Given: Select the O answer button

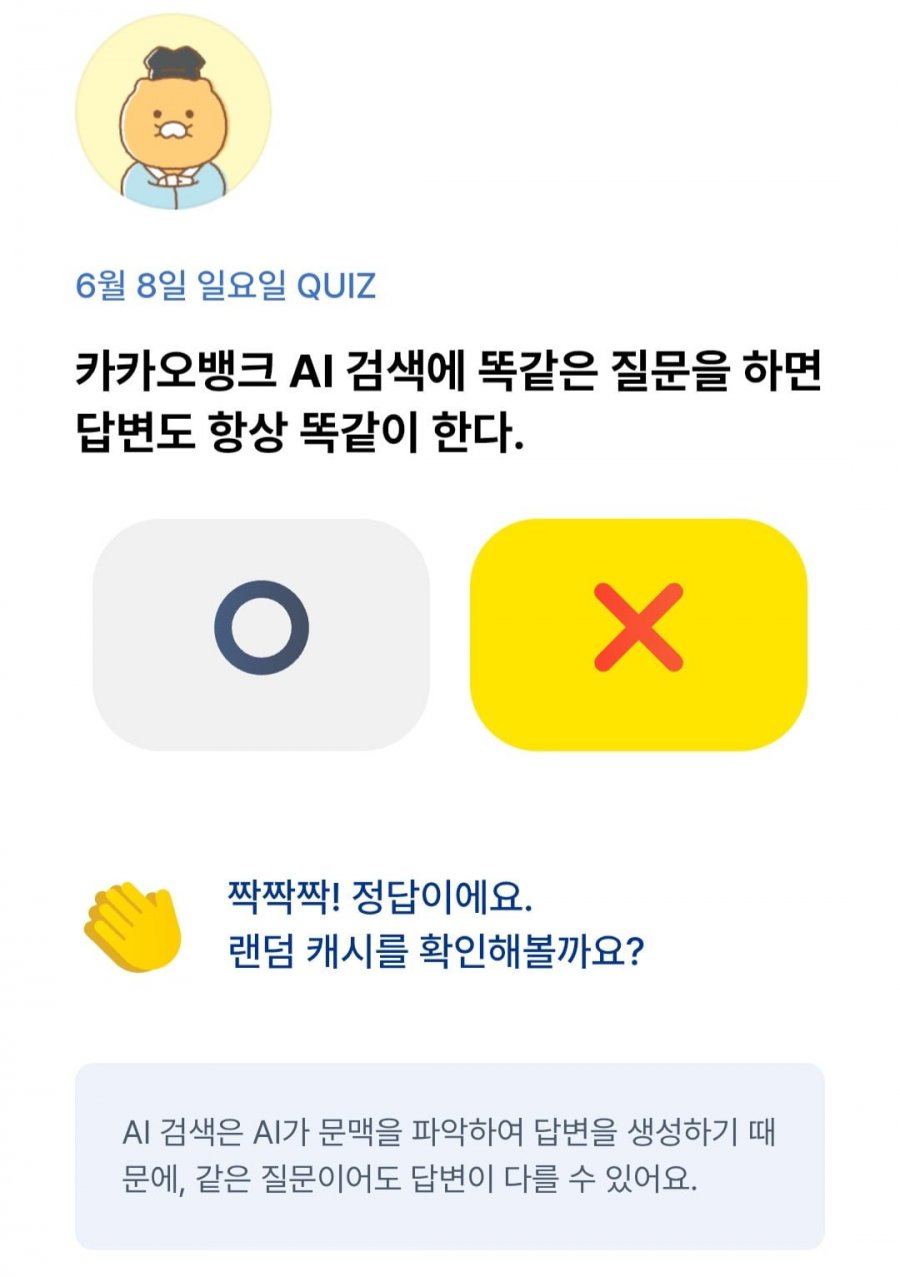Looking at the screenshot, I should [261, 634].
